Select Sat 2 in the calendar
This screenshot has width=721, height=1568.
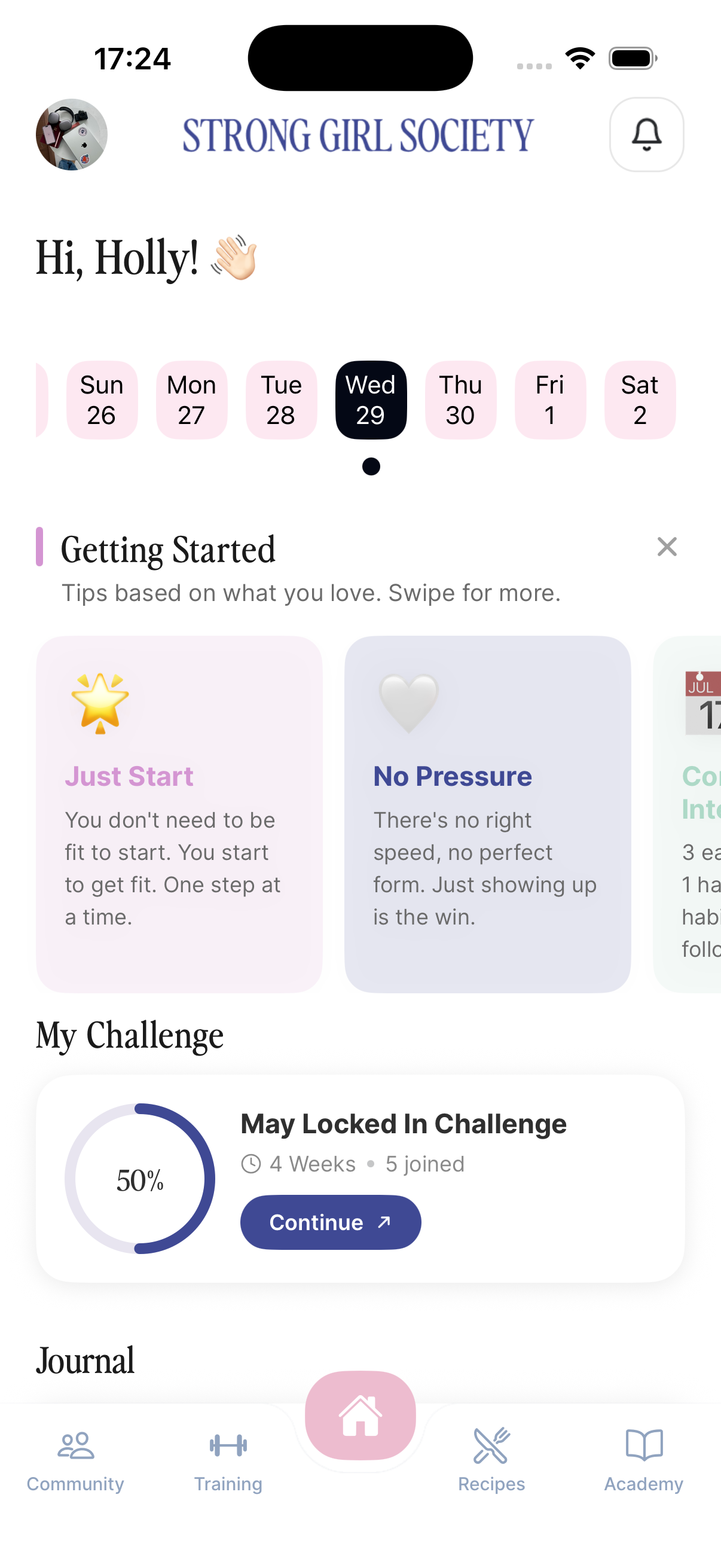[640, 400]
